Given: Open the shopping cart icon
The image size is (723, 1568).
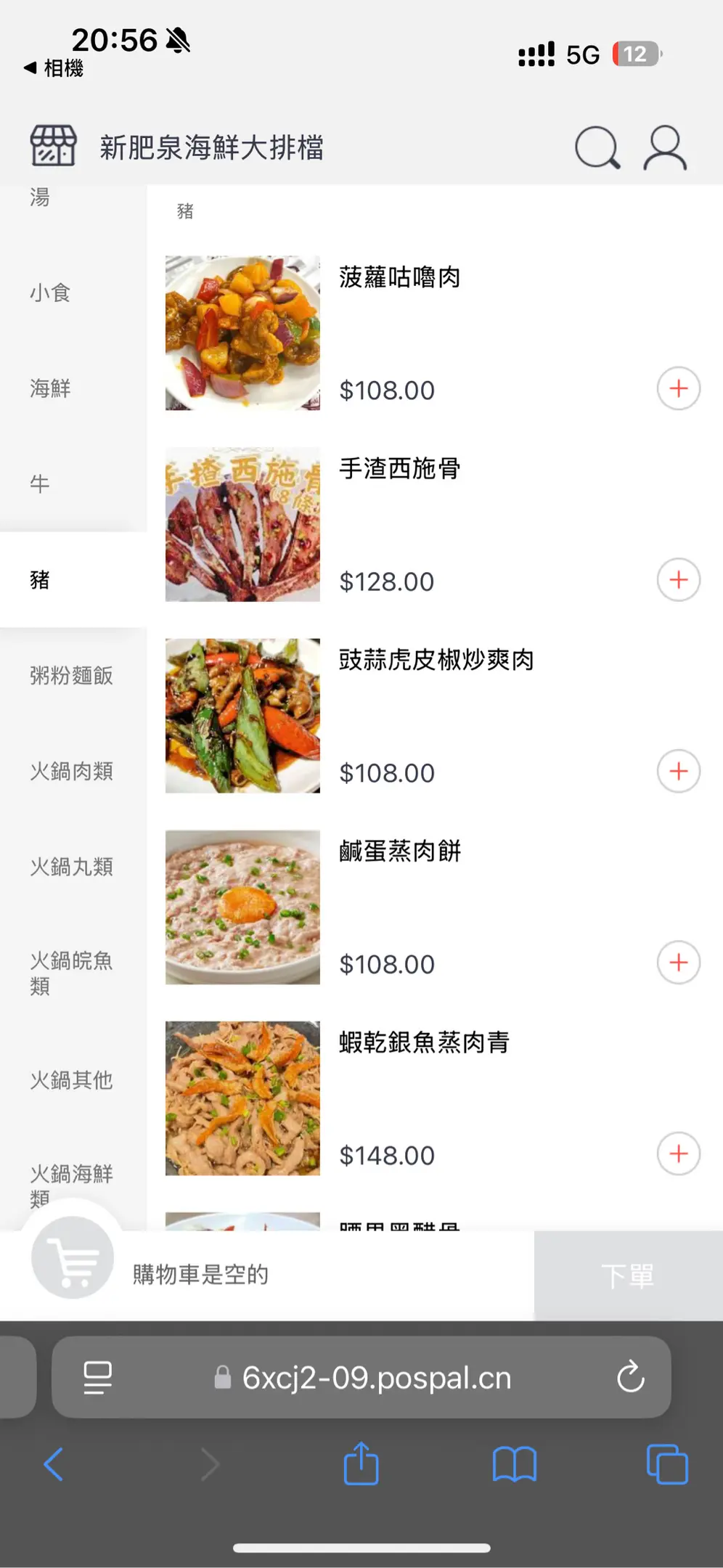Looking at the screenshot, I should 73,1258.
